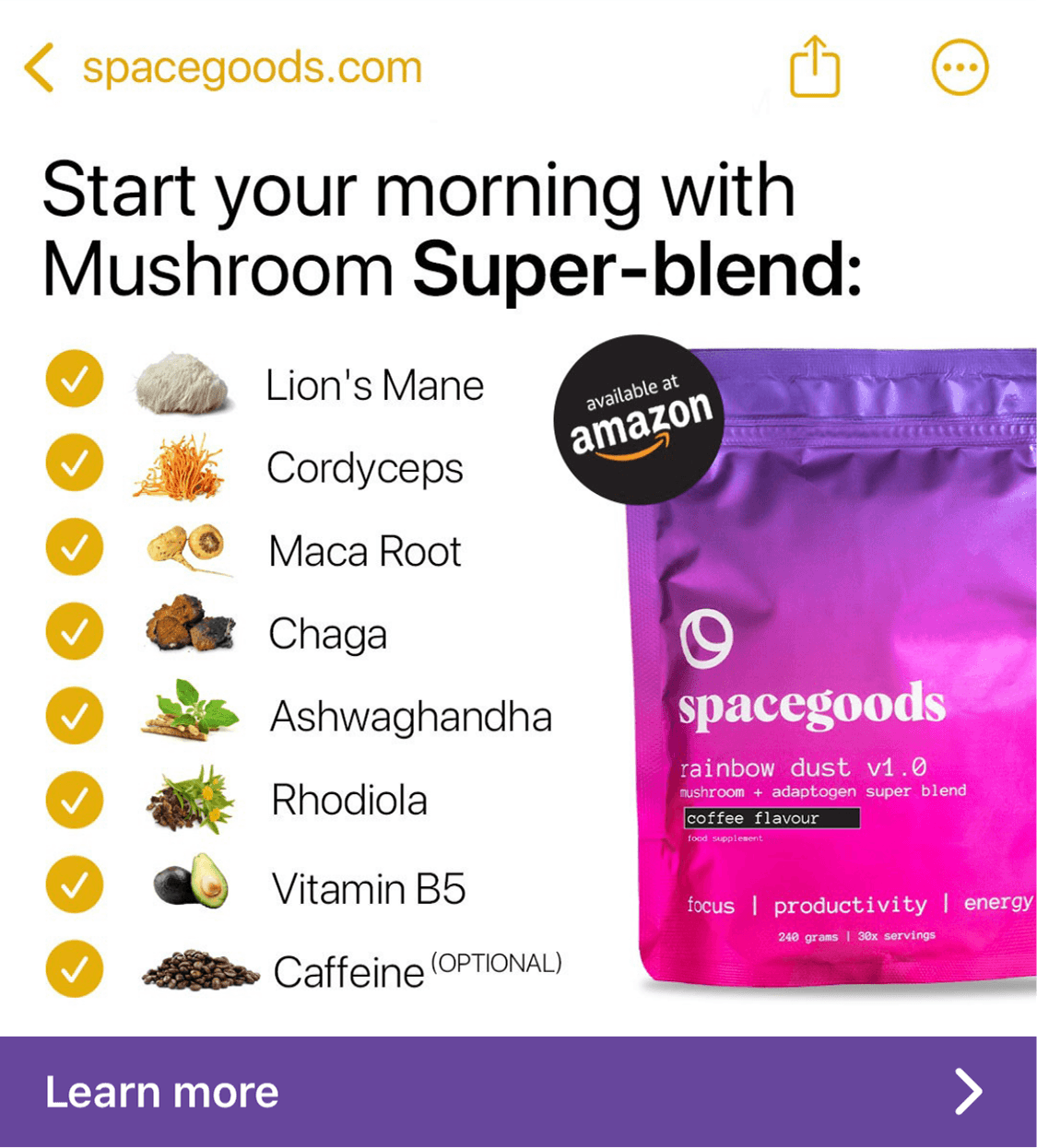
Task: Open the Learn more banner
Action: 518,1092
